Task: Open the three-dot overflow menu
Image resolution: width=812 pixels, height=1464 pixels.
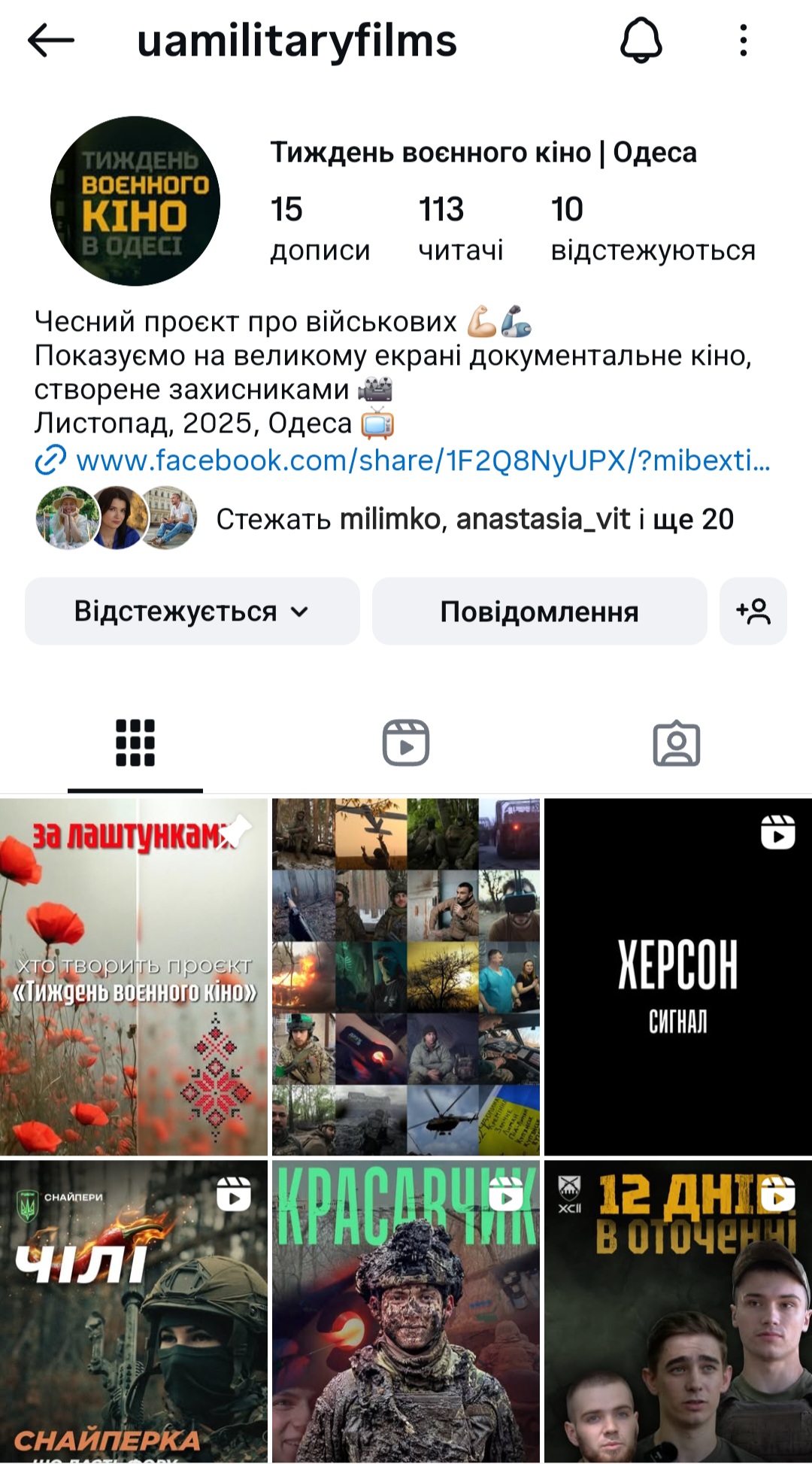Action: click(x=743, y=41)
